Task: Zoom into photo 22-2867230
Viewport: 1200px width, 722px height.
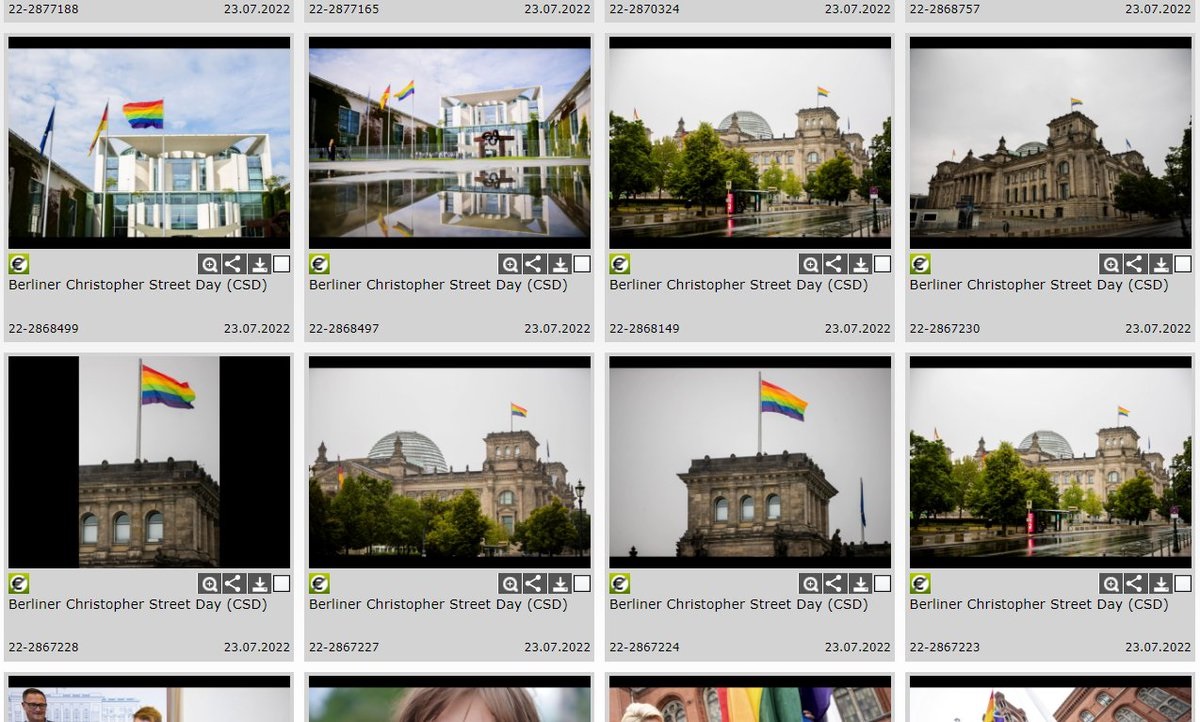Action: 1110,264
